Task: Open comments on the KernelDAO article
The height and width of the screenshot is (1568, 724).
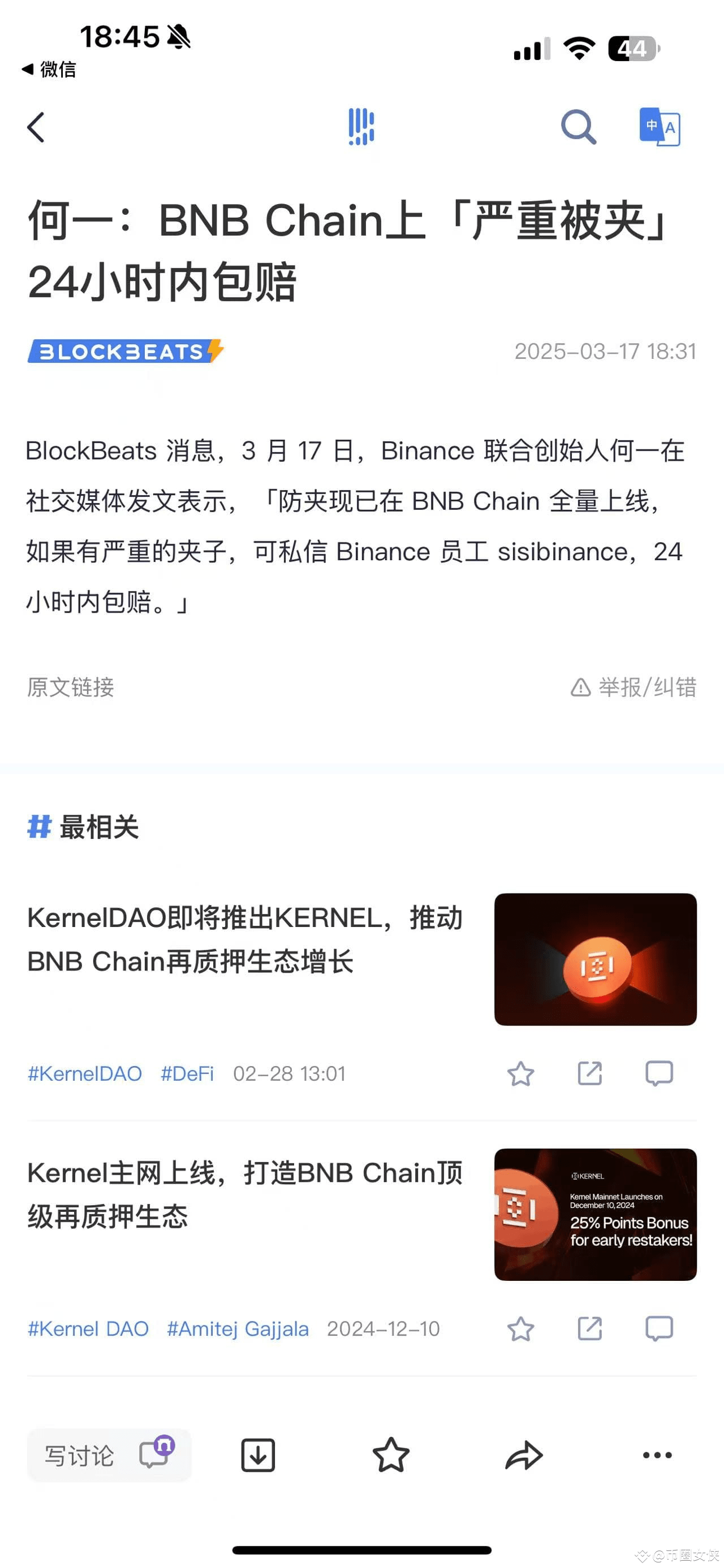Action: coord(659,1074)
